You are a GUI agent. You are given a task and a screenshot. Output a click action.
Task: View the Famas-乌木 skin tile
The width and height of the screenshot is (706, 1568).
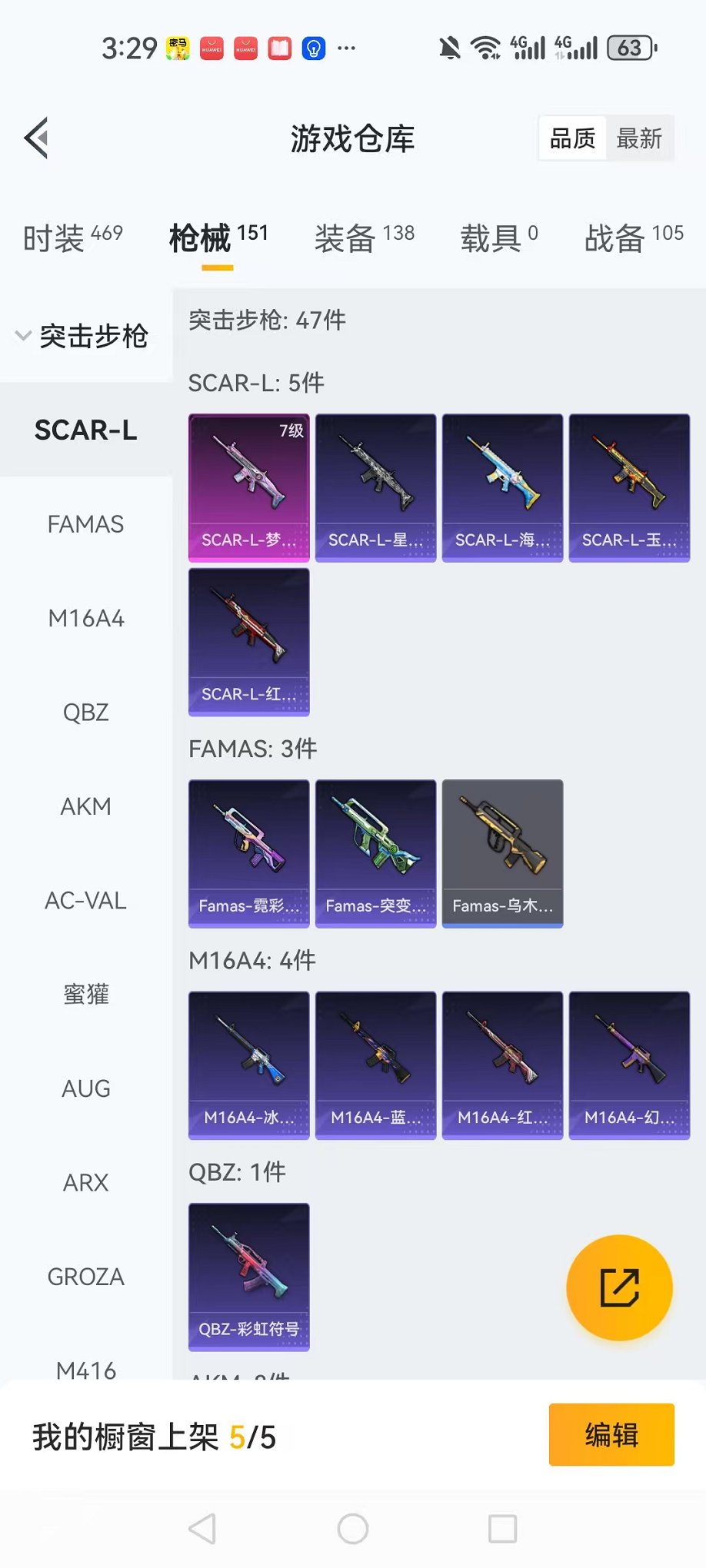click(502, 853)
